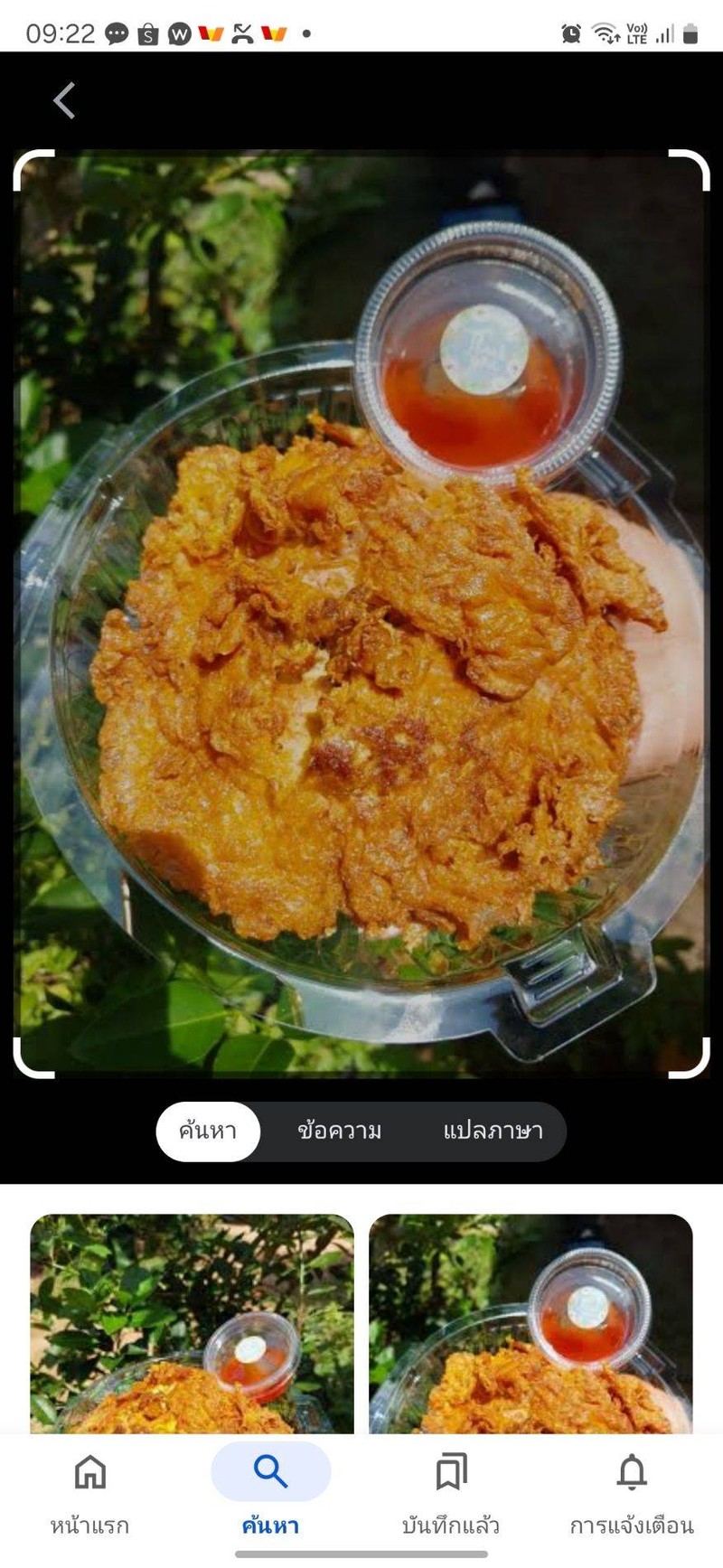
Task: Open the first visually similar result
Action: click(x=192, y=1323)
